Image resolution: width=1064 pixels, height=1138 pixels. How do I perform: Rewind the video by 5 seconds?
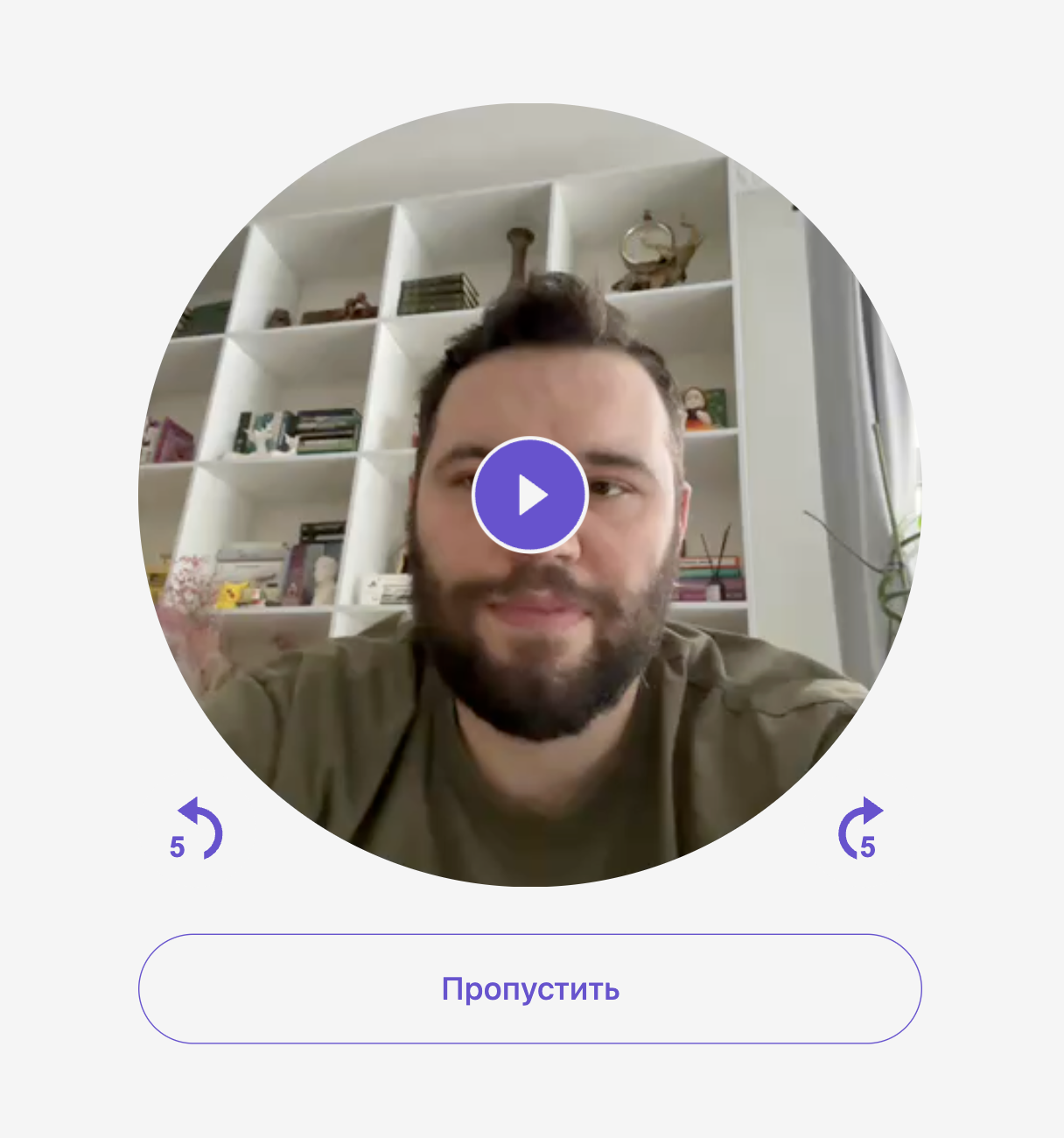(x=198, y=829)
